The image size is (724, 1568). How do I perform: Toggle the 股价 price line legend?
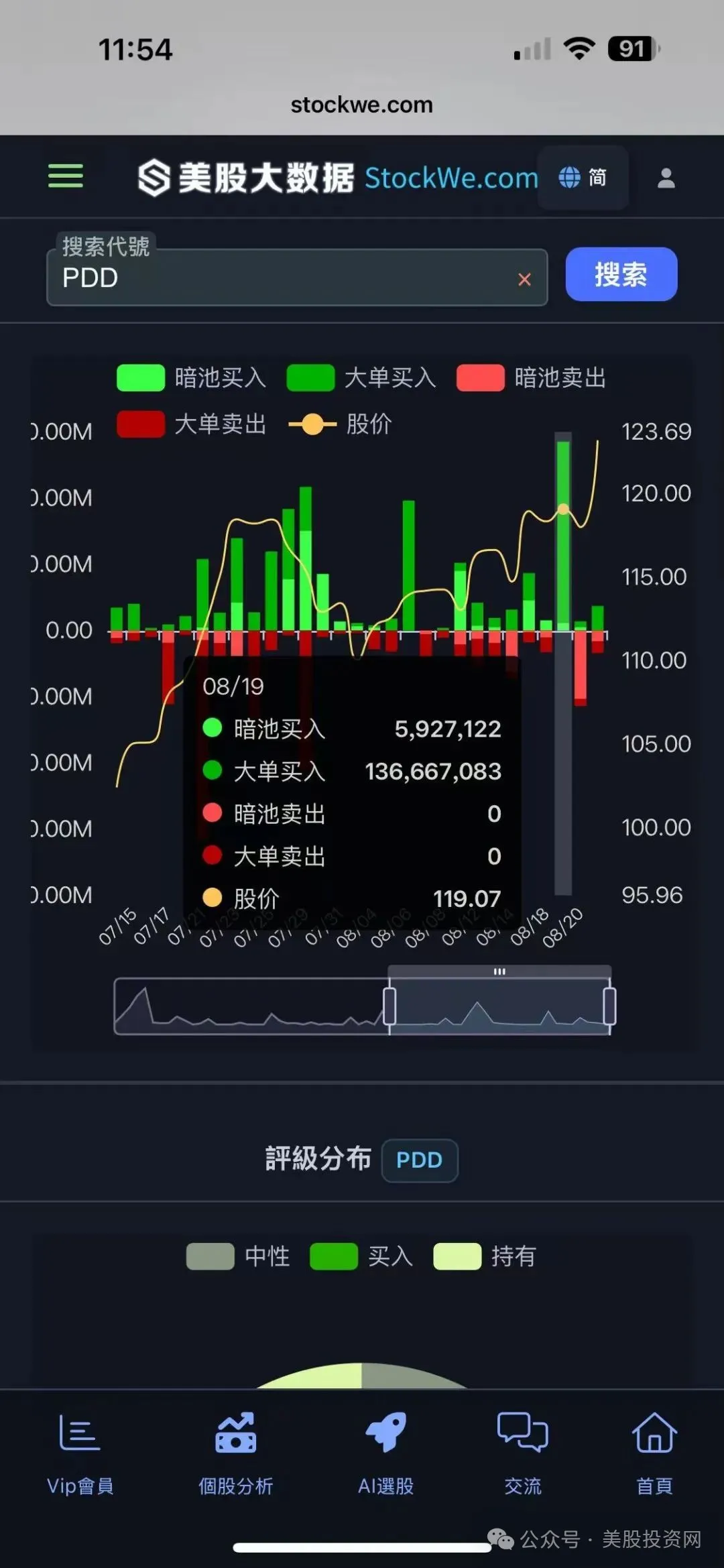click(x=342, y=424)
